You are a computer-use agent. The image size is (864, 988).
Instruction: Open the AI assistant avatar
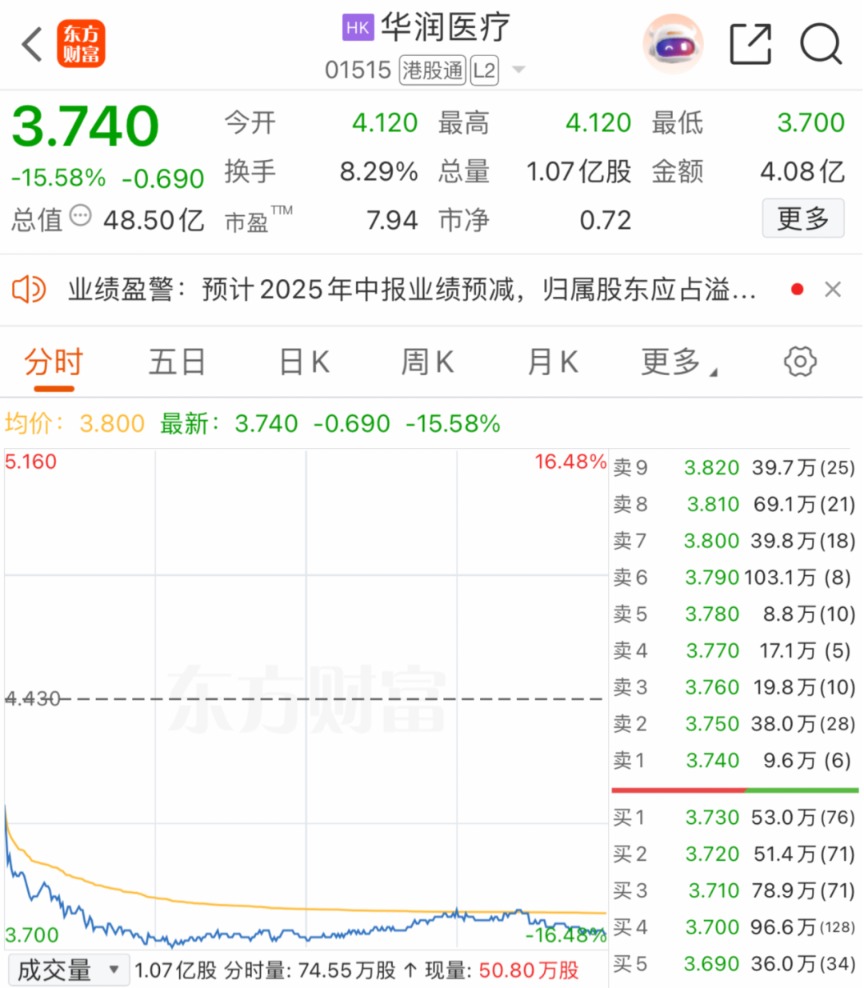tap(672, 44)
